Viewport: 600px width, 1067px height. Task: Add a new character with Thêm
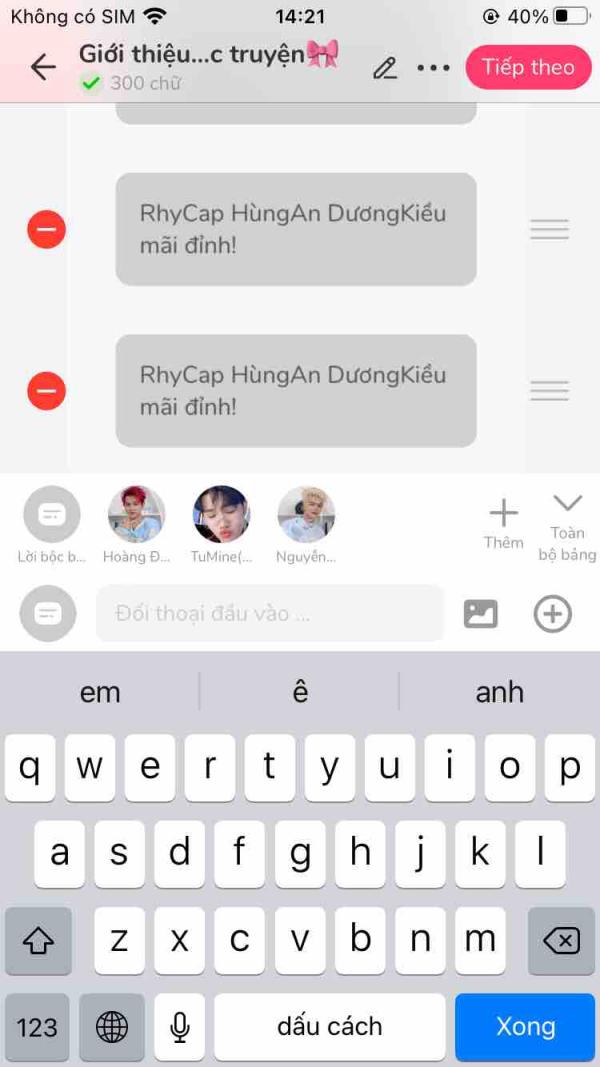[503, 524]
